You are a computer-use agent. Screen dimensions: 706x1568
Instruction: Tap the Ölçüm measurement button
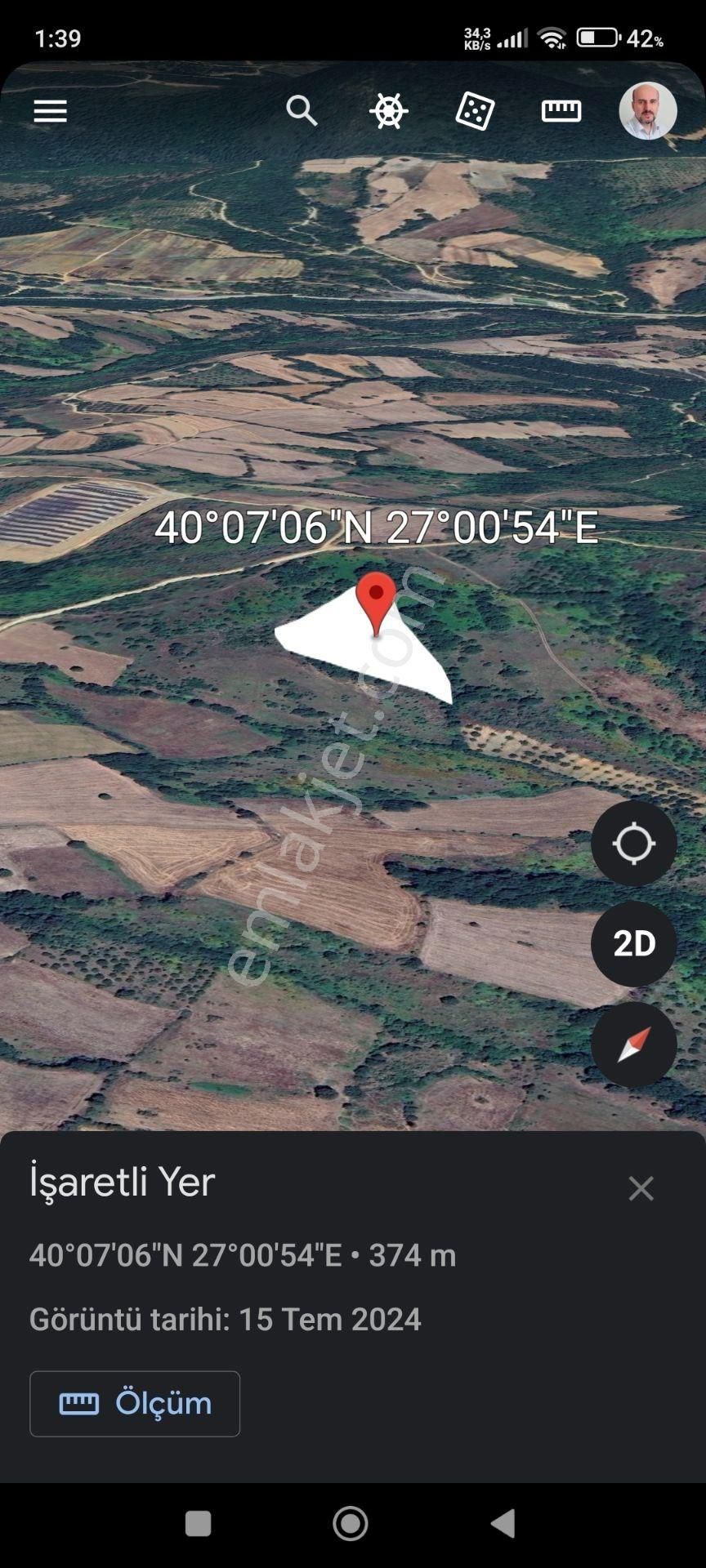click(135, 1403)
